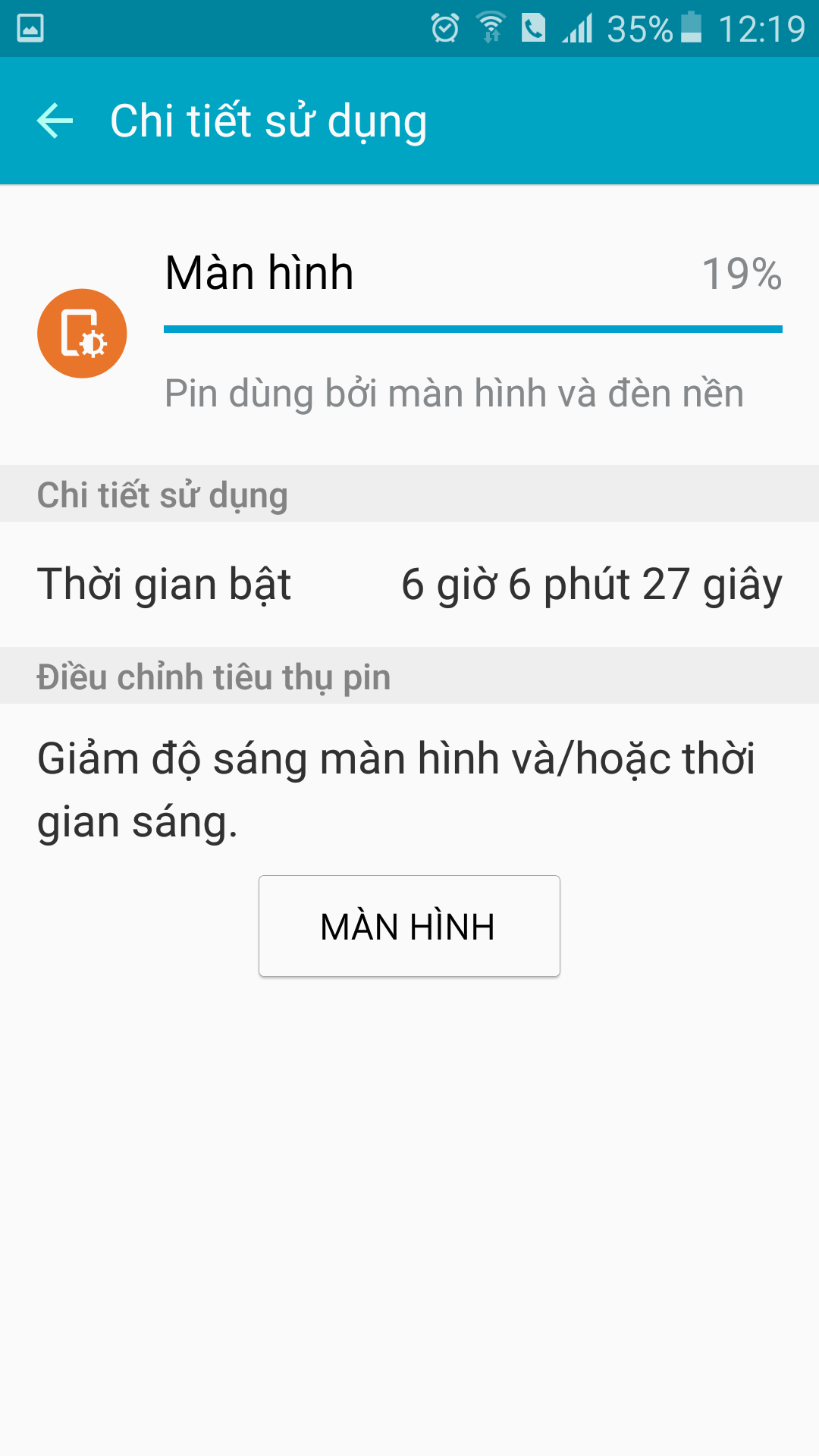Go back from Chi tiết sử dụng
Image resolution: width=819 pixels, height=1456 pixels.
55,121
